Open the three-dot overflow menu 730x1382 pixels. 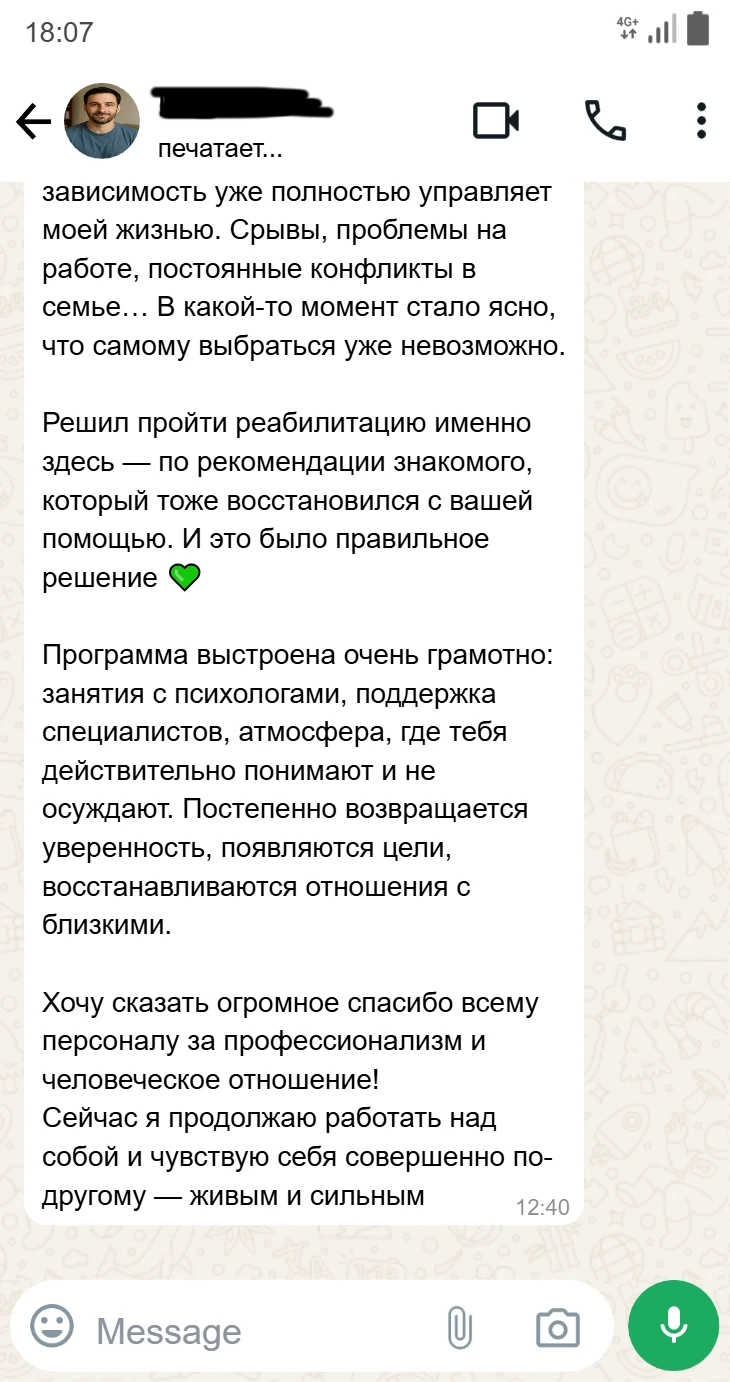(x=702, y=121)
